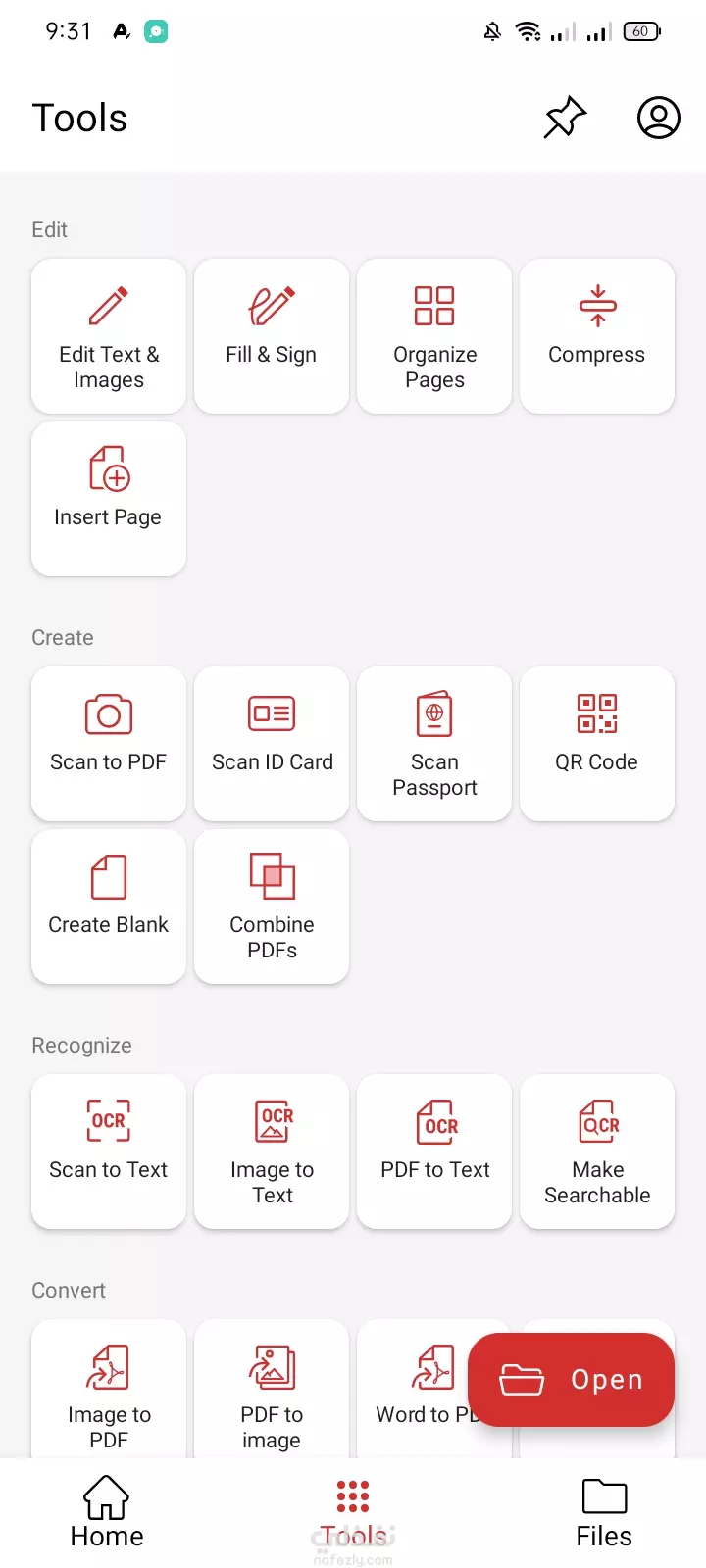Select PDF to Text
Viewport: 706px width, 1568px height.
click(434, 1151)
